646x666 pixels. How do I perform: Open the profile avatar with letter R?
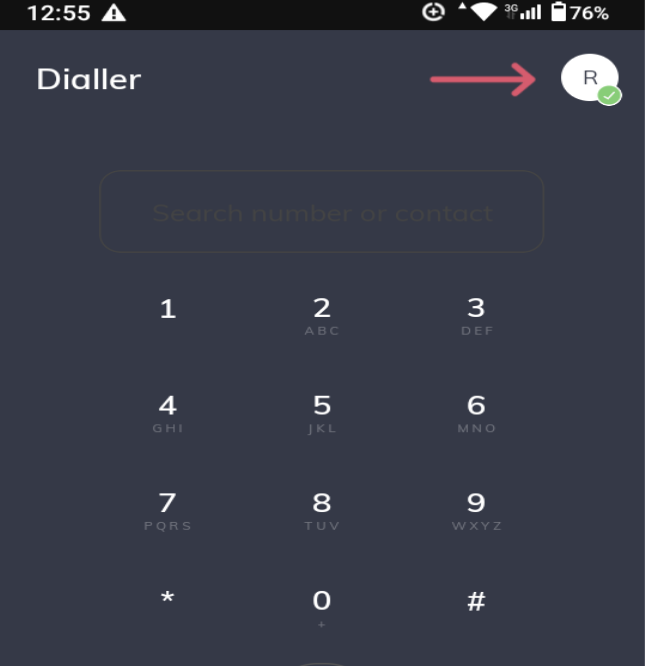tap(589, 78)
